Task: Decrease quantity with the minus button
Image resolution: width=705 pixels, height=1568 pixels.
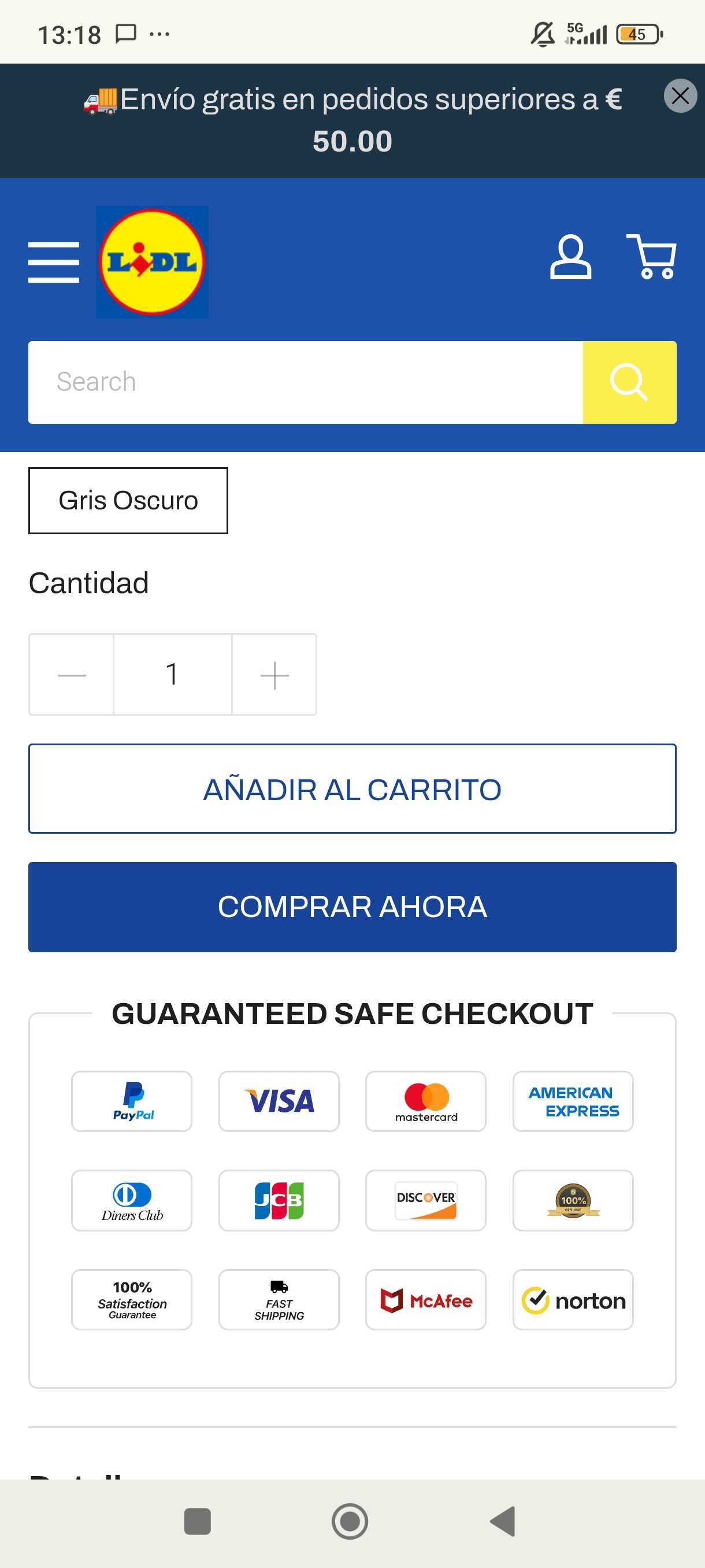Action: pyautogui.click(x=71, y=674)
